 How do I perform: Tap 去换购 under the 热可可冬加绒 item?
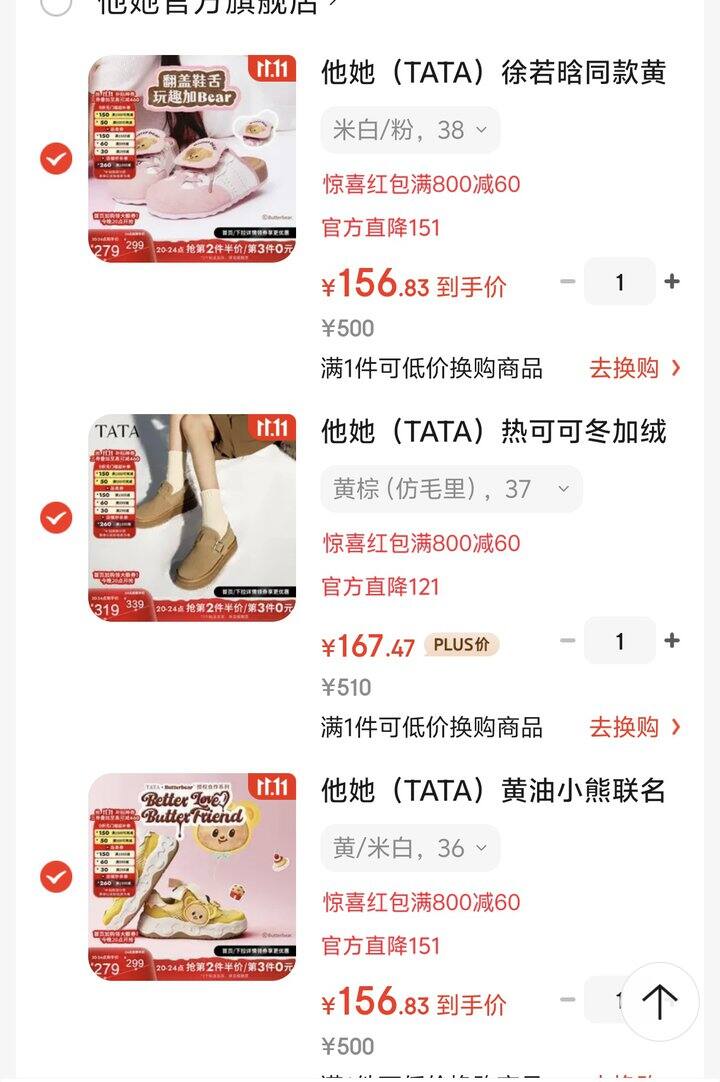[635, 727]
